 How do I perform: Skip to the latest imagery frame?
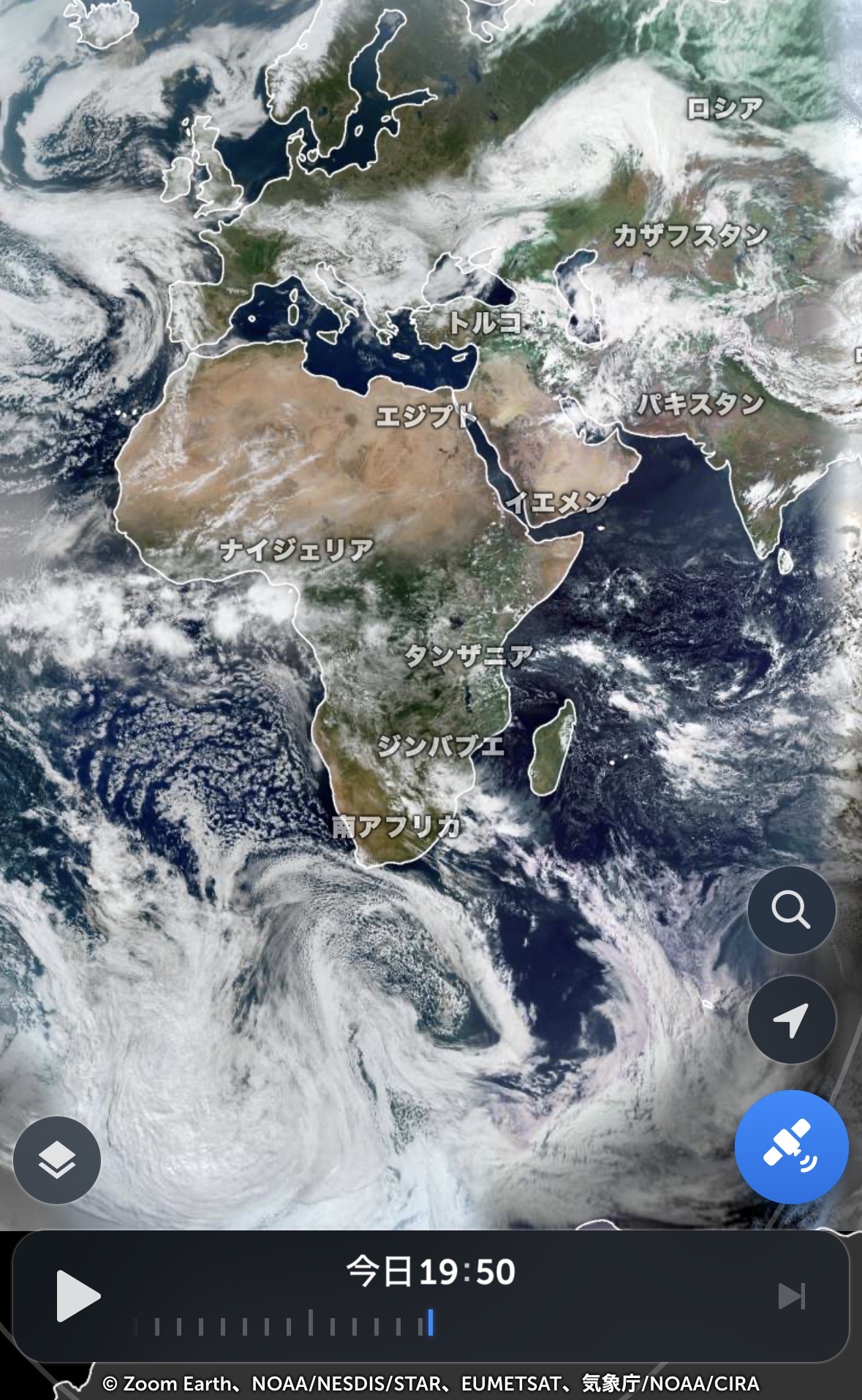coord(791,1295)
